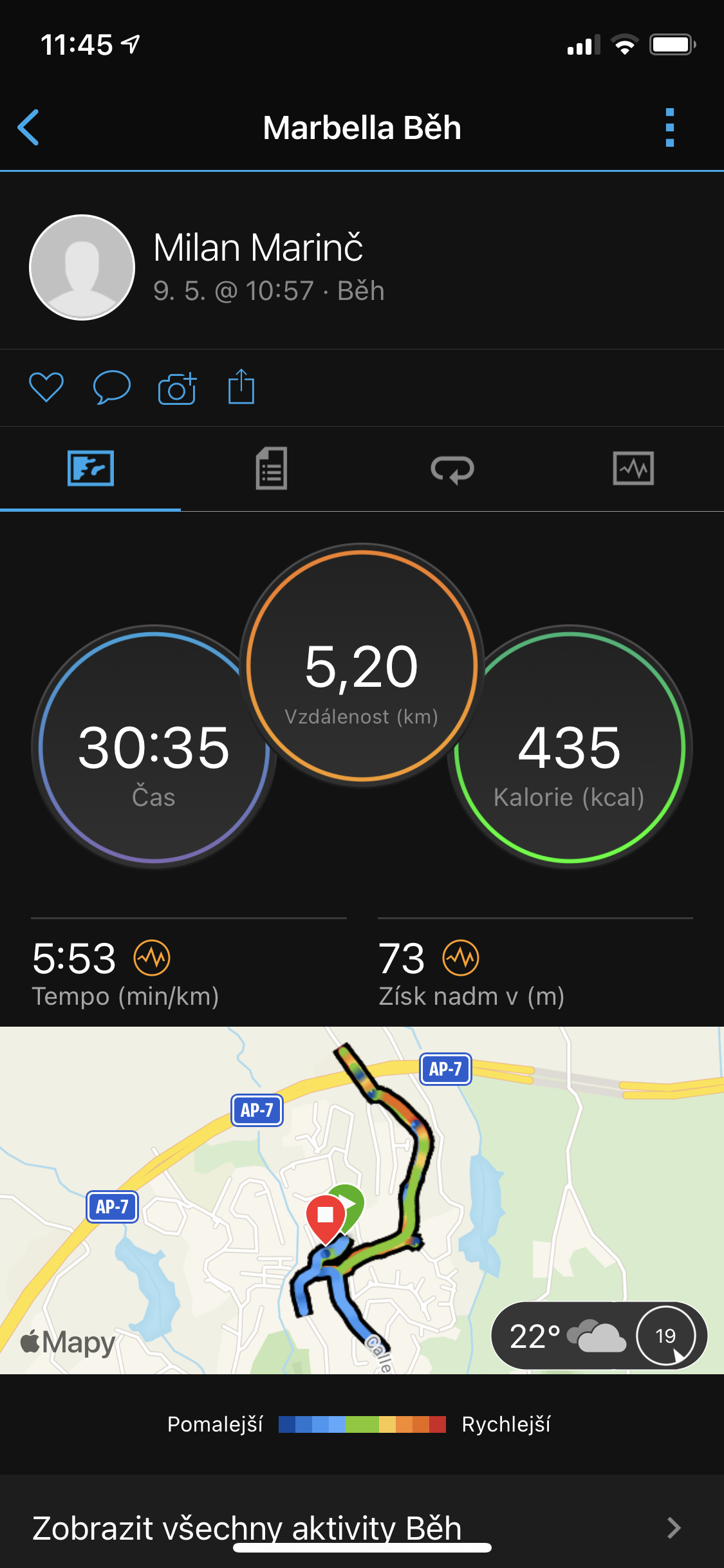
Task: Switch to the stats details tab
Action: (x=272, y=469)
